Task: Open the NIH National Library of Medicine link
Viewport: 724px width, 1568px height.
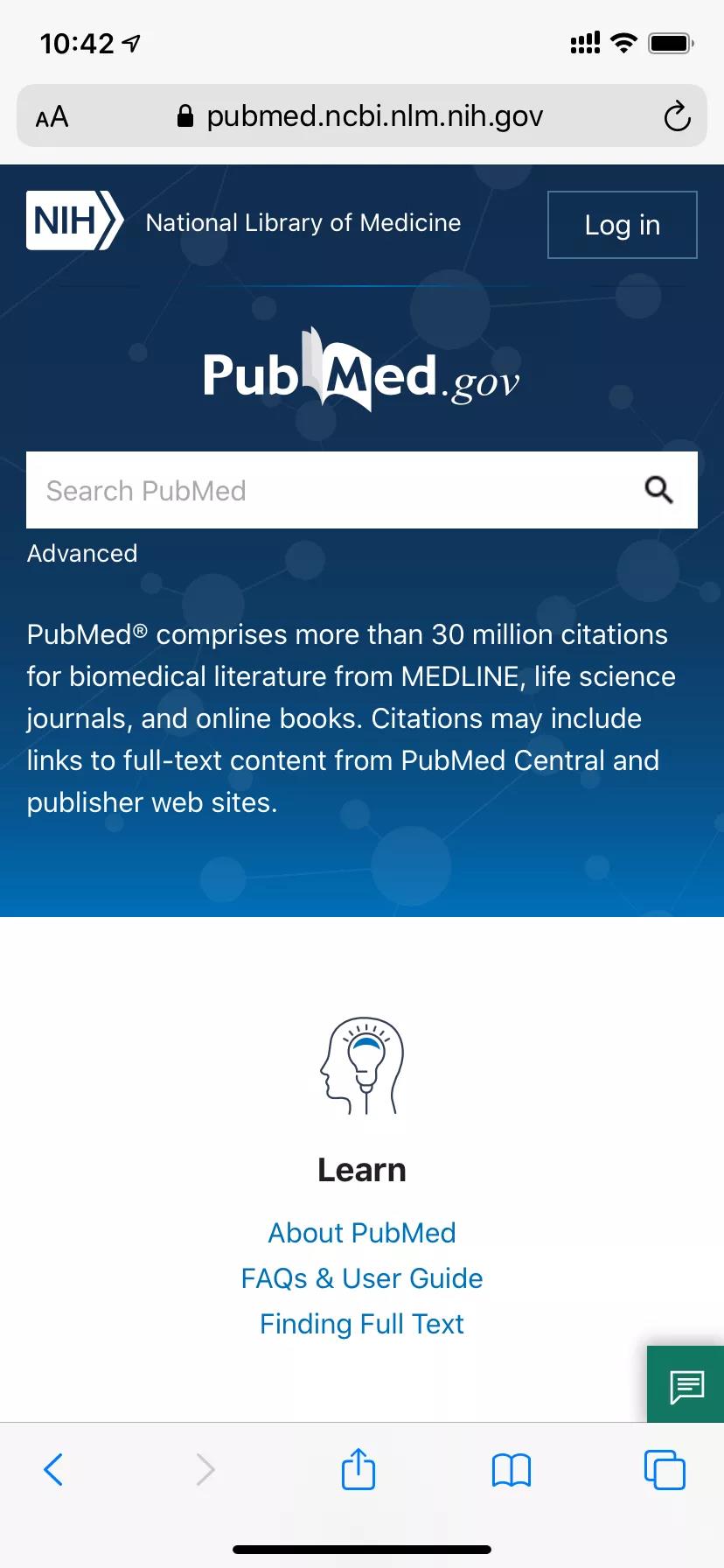Action: (x=244, y=221)
